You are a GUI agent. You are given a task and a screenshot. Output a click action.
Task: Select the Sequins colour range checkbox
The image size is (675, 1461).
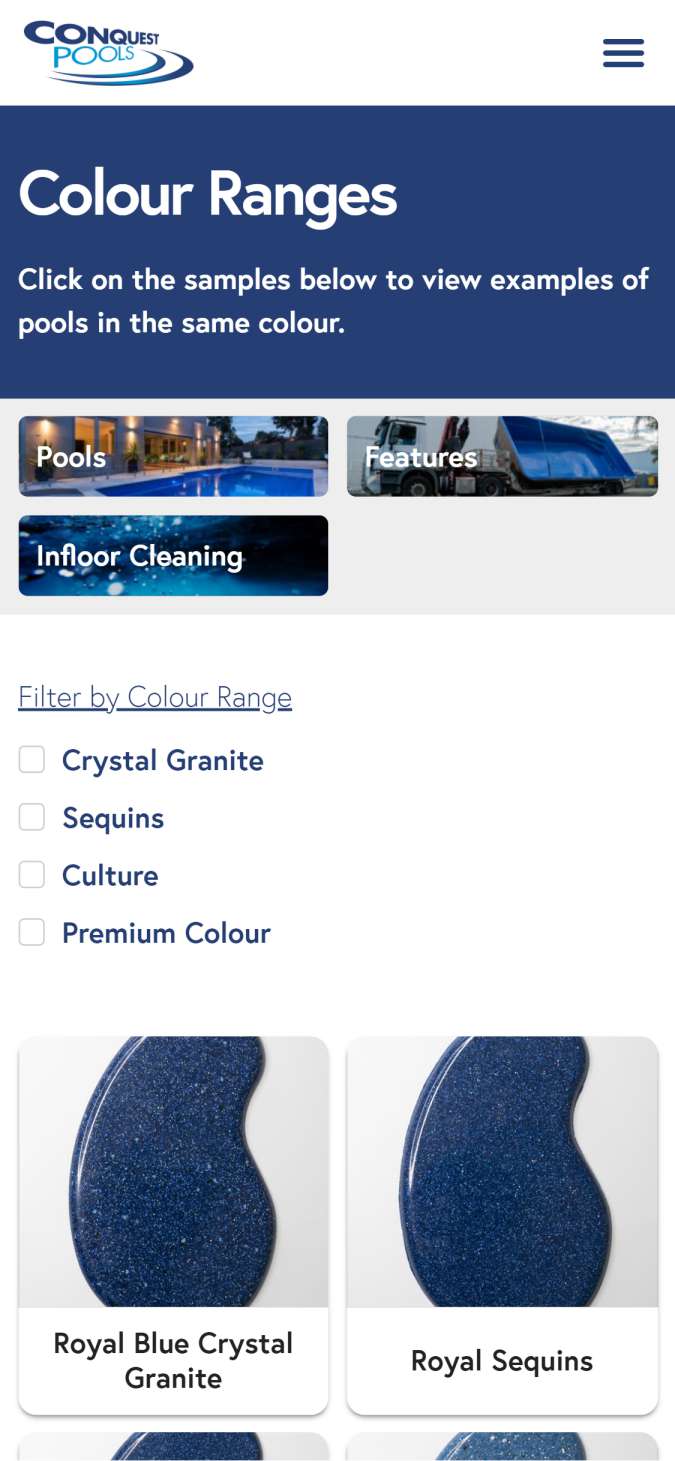click(32, 818)
